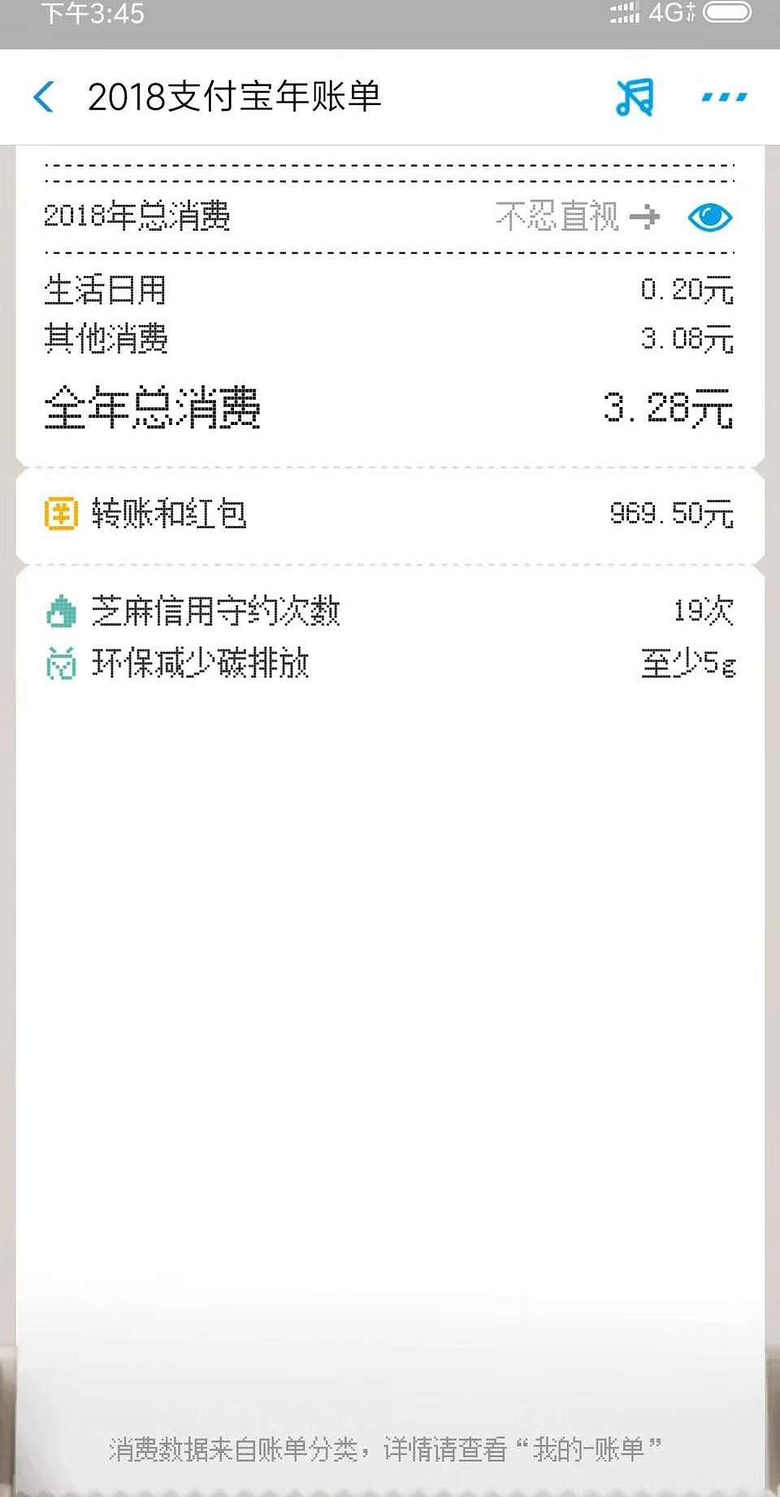The height and width of the screenshot is (1497, 780).
Task: Toggle the eye icon to reveal total spending
Action: tap(710, 216)
